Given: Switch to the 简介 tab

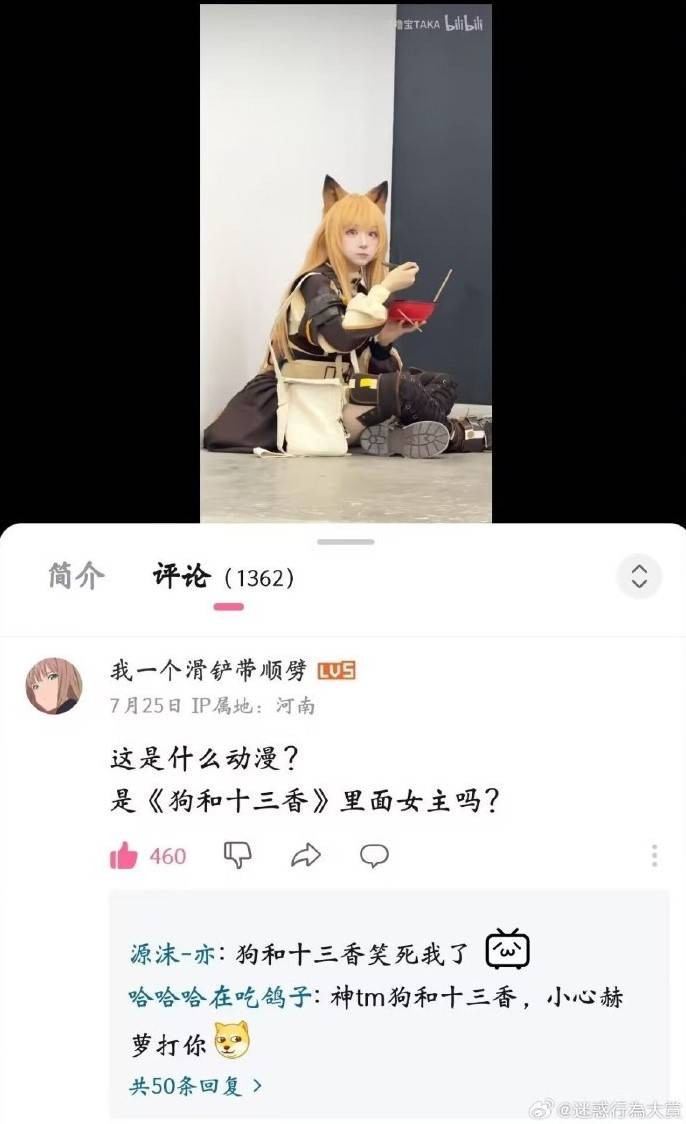Looking at the screenshot, I should coord(76,576).
